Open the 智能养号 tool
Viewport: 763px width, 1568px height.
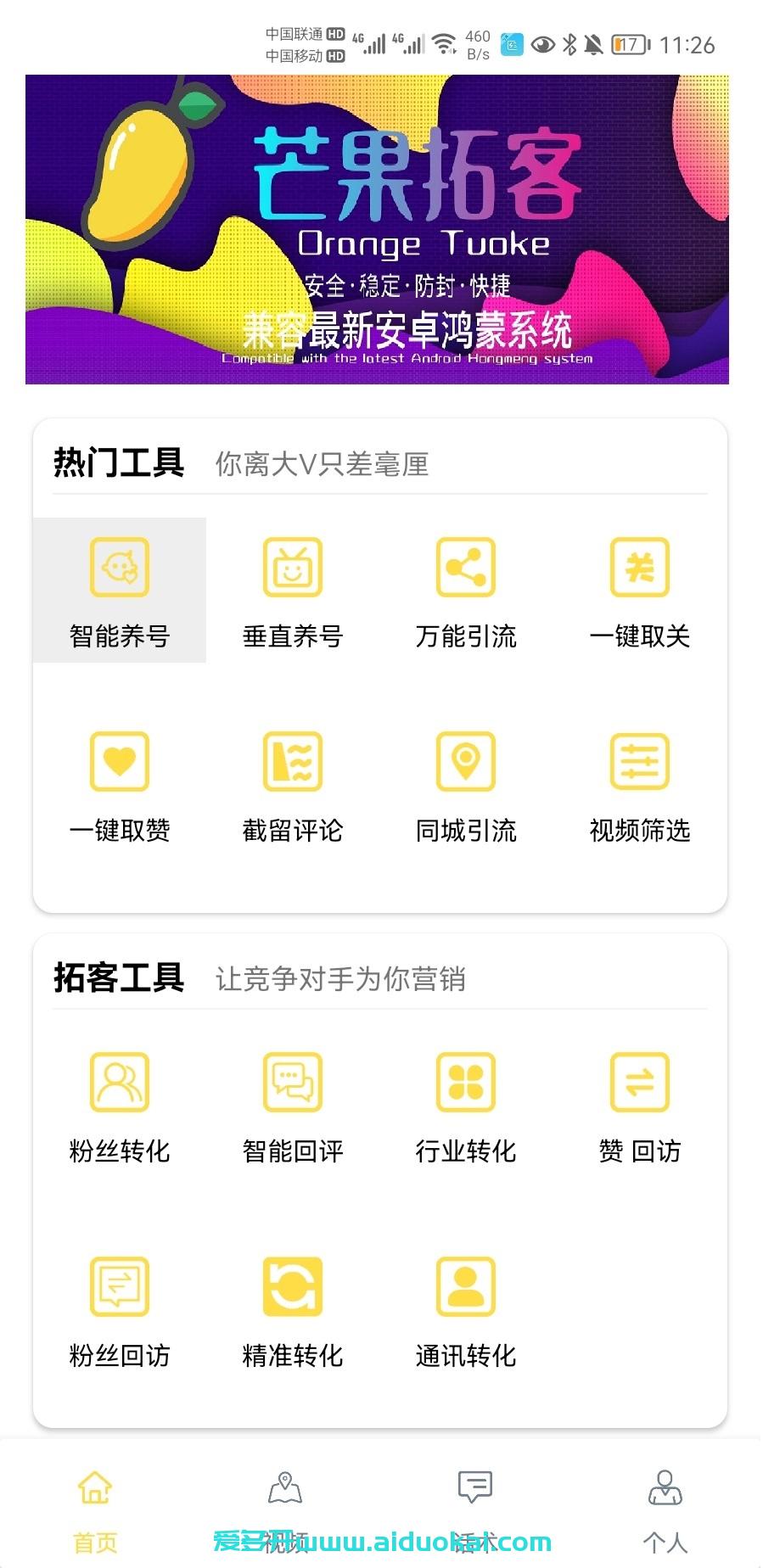coord(120,591)
